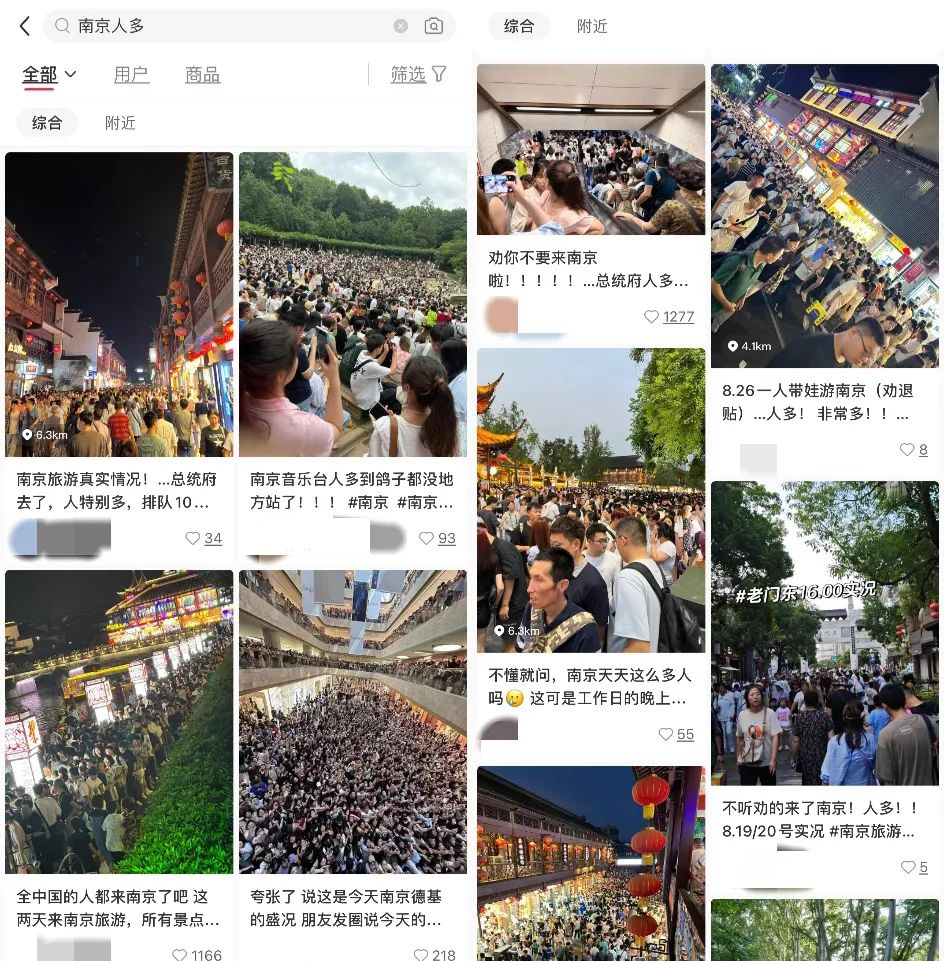Viewport: 944px width, 961px height.
Task: Switch to the 用户 tab
Action: 131,75
